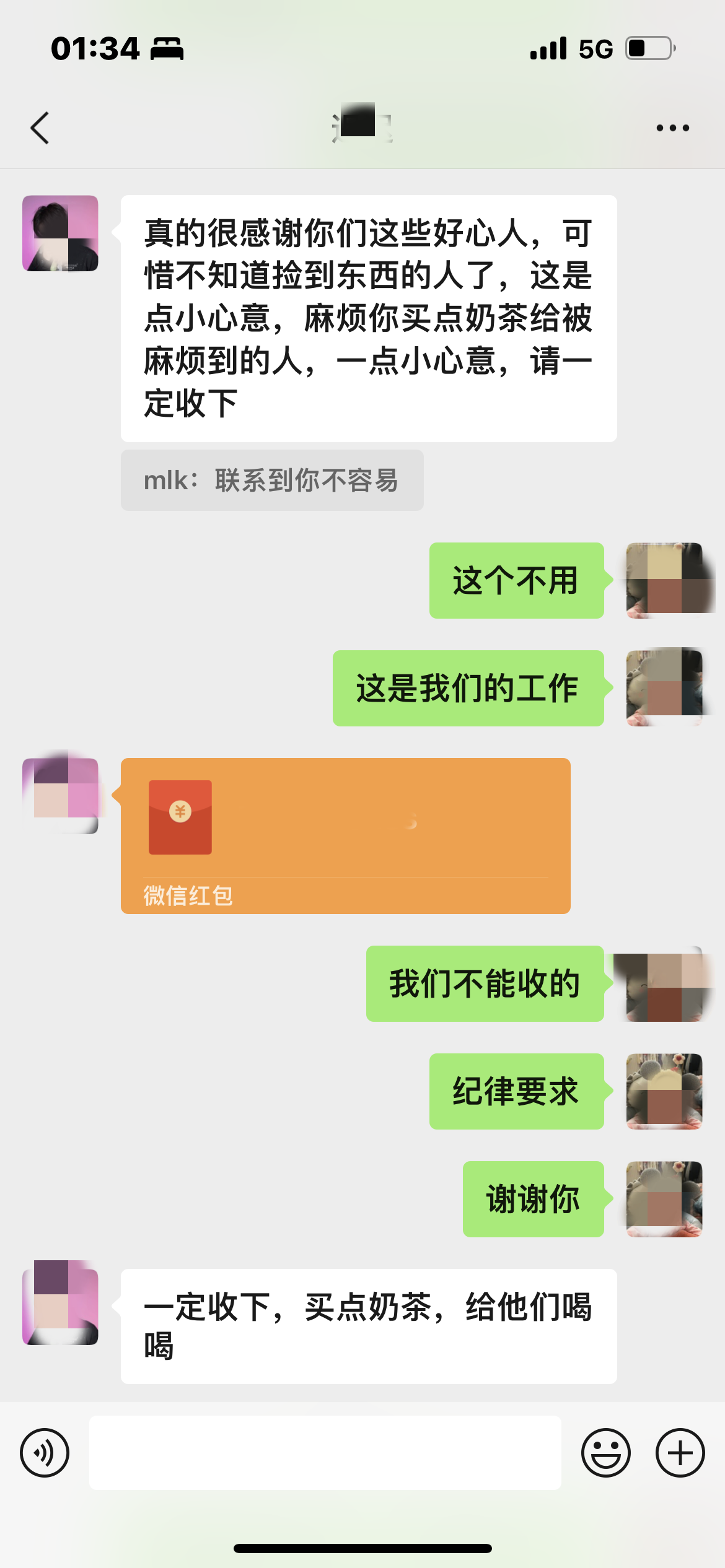Open the plus attachments menu
The image size is (725, 1568).
[x=680, y=1453]
